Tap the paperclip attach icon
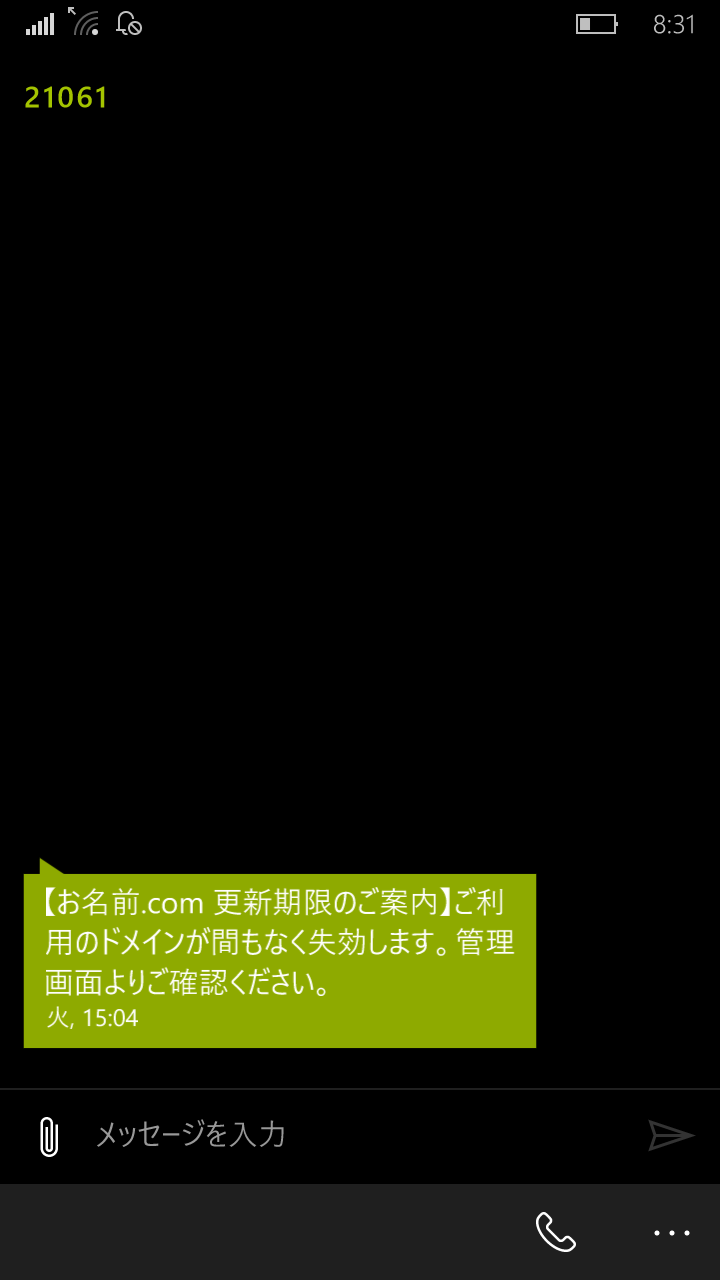 48,1136
